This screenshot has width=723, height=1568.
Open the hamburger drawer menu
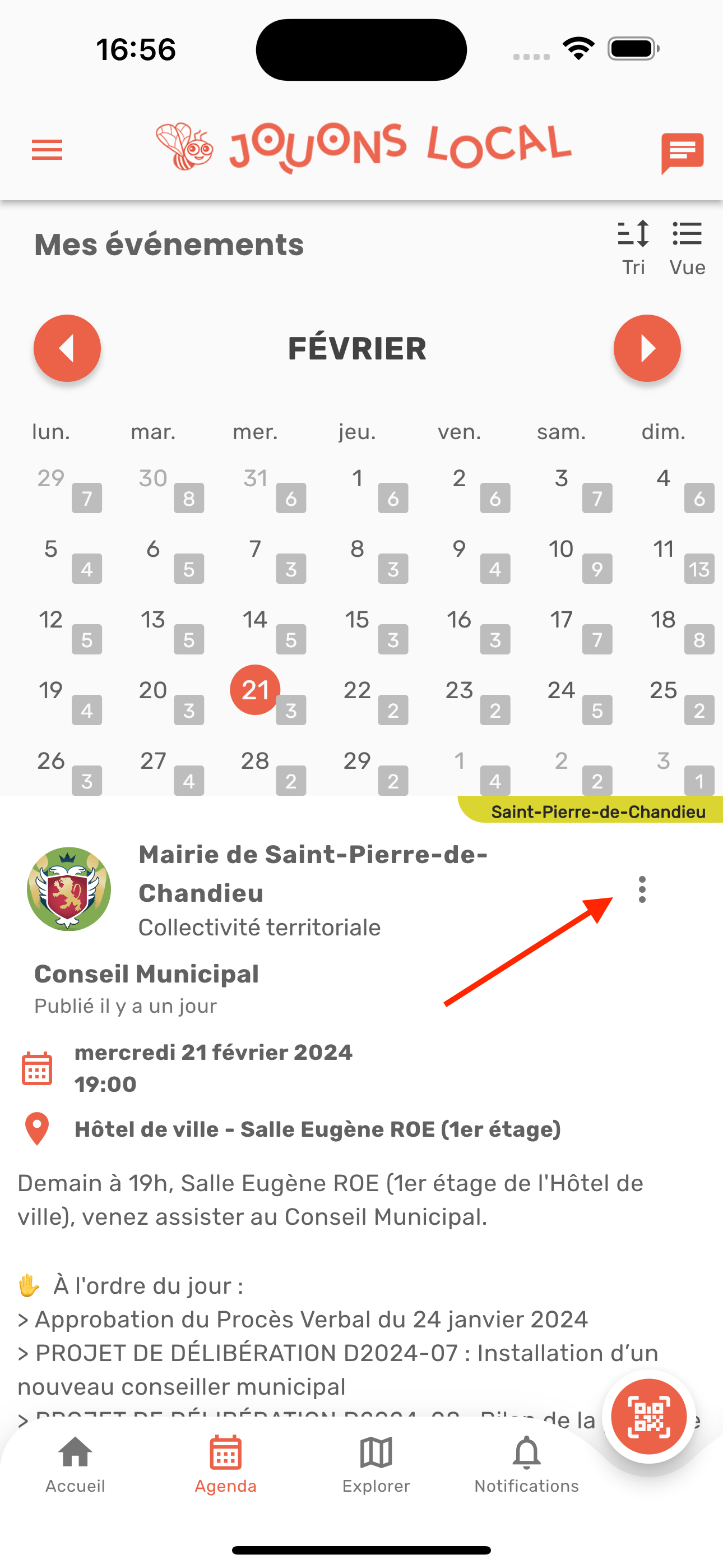pyautogui.click(x=47, y=150)
